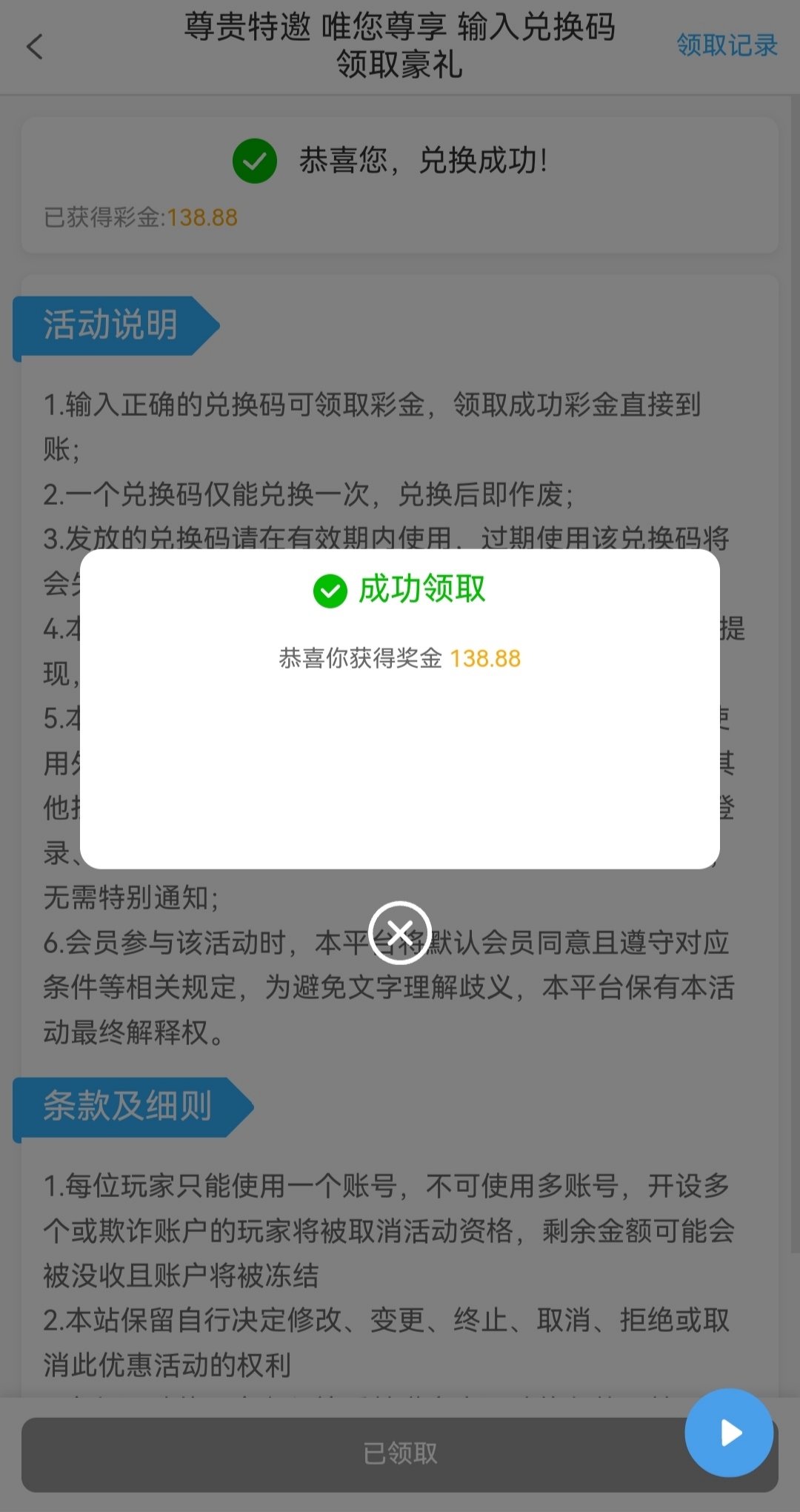
Task: Close the 成功领取 dialog
Action: pyautogui.click(x=400, y=932)
